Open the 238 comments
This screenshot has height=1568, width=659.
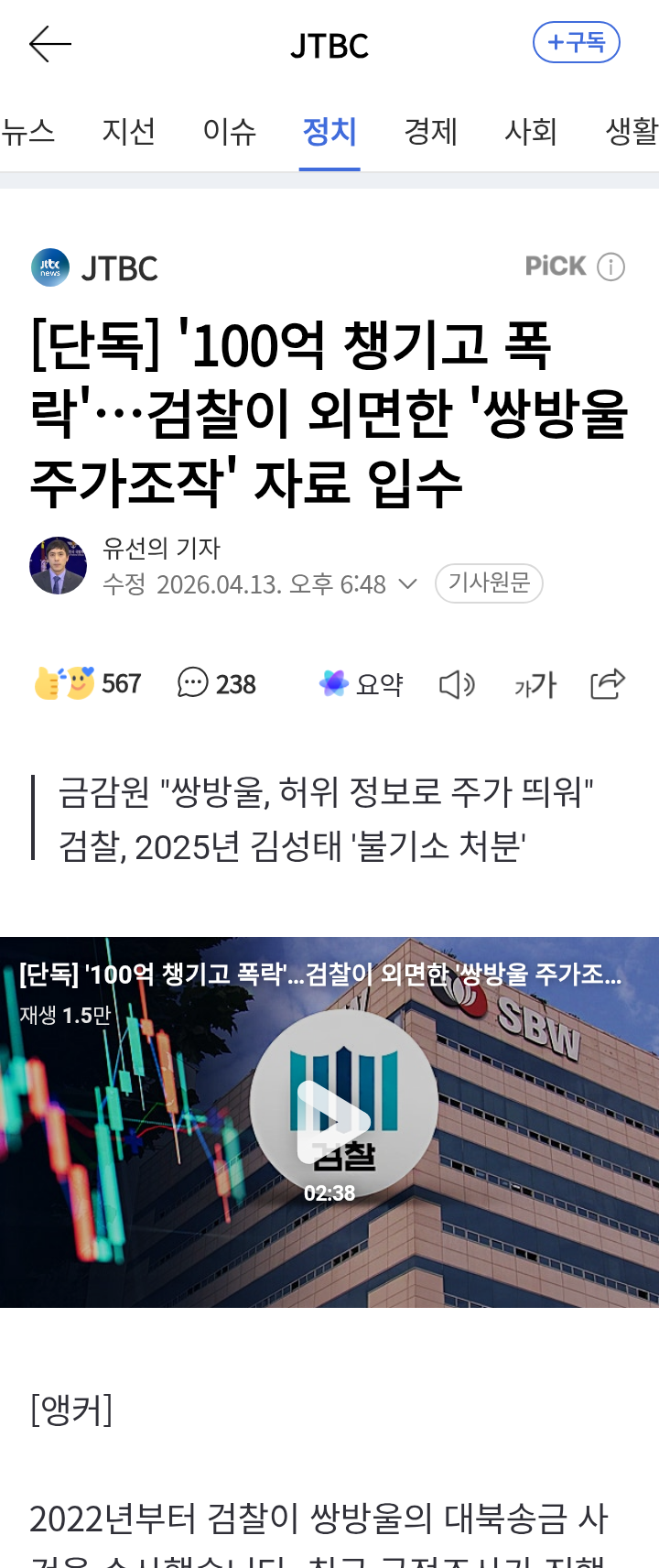[216, 683]
